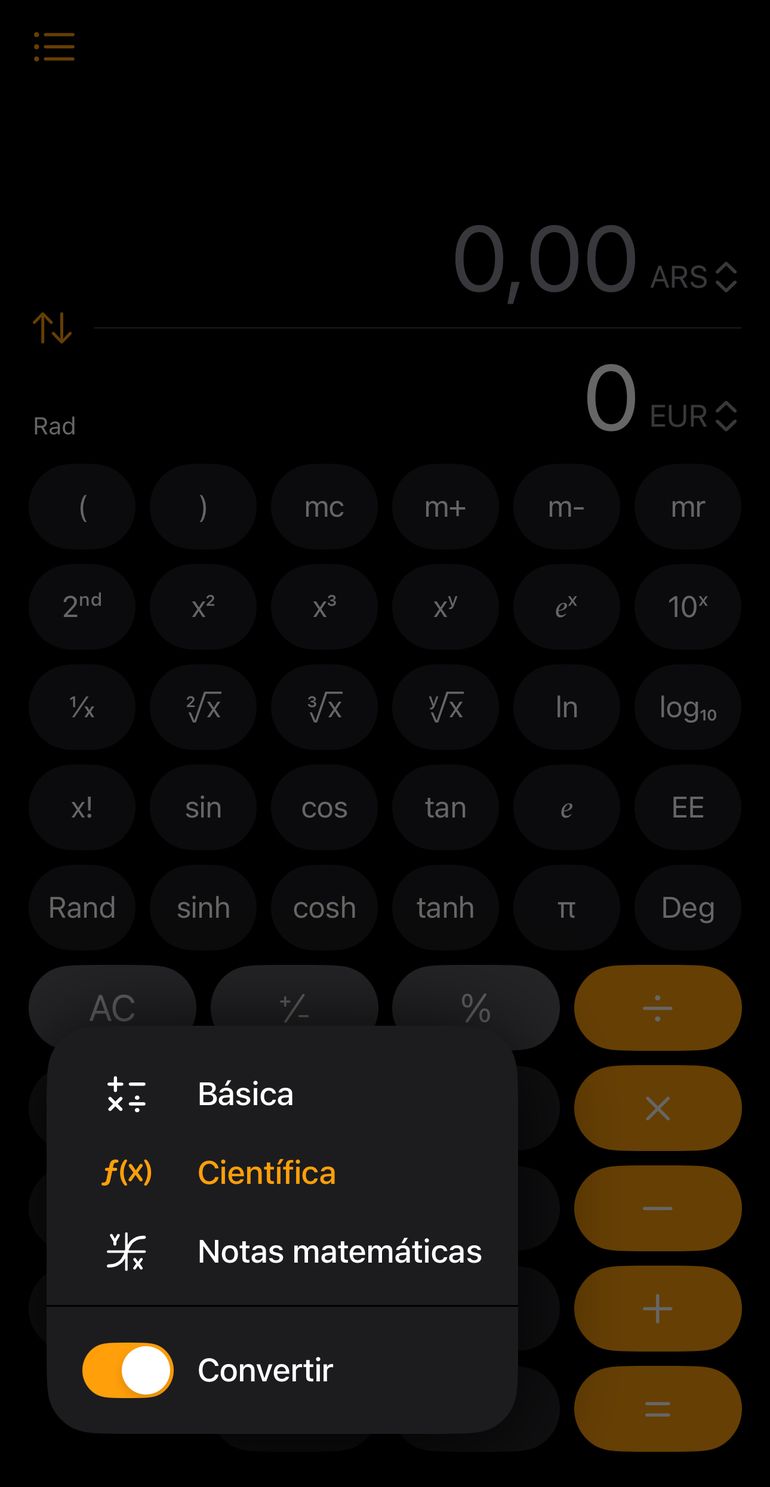Tap the minus operator key
Image resolution: width=770 pixels, height=1487 pixels.
(657, 1208)
